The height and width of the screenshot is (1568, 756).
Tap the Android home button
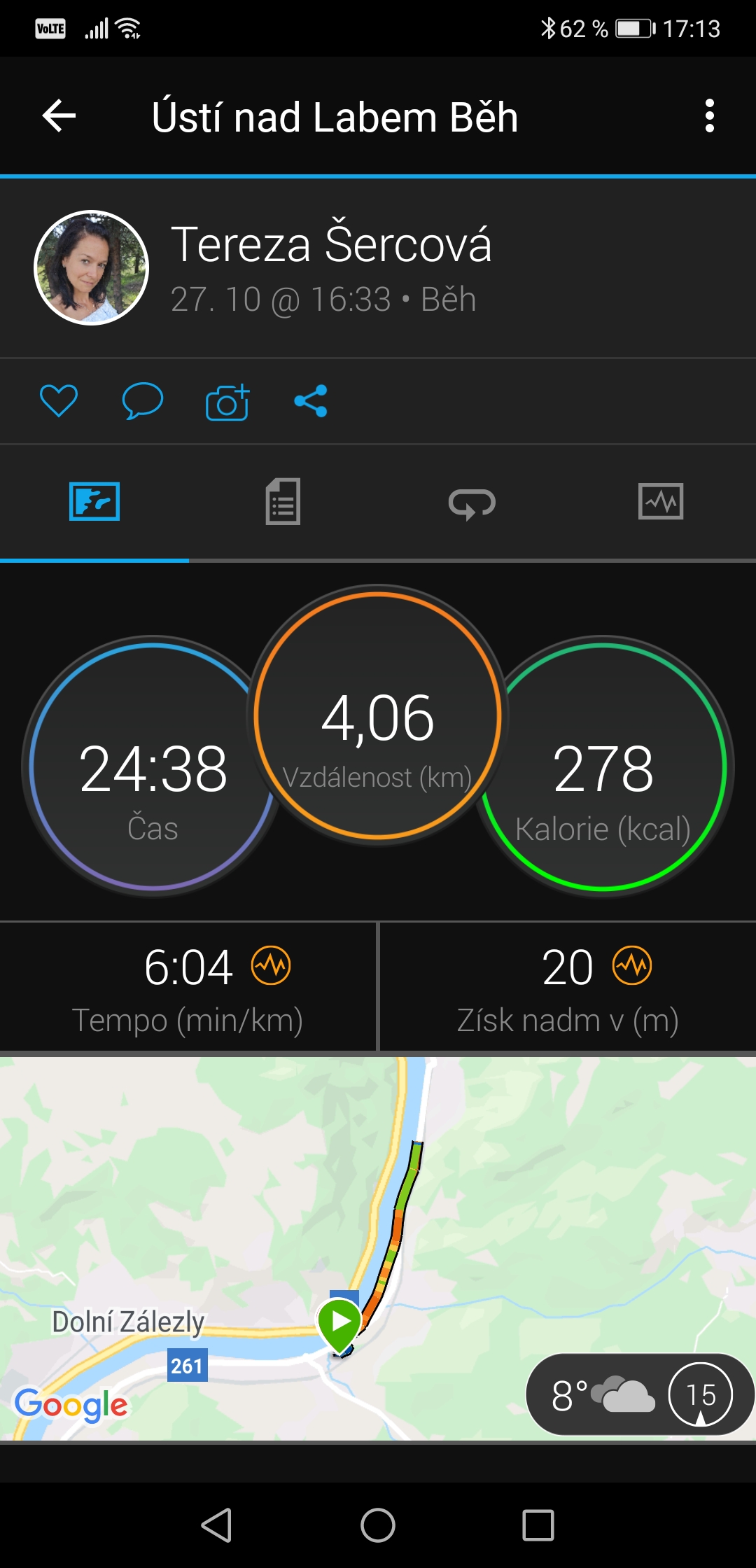coord(378,1525)
